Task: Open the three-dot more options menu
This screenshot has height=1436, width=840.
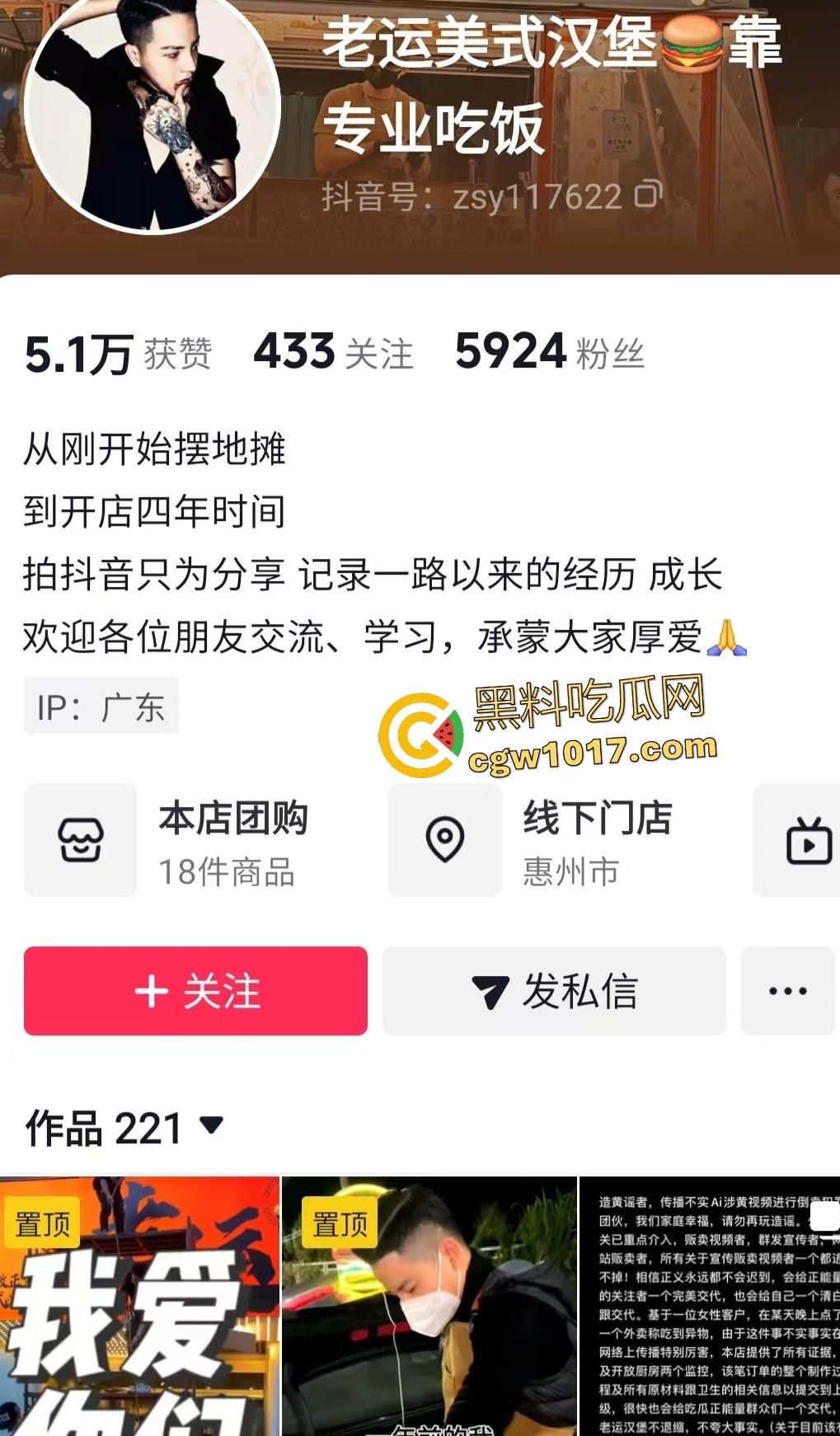Action: click(787, 993)
